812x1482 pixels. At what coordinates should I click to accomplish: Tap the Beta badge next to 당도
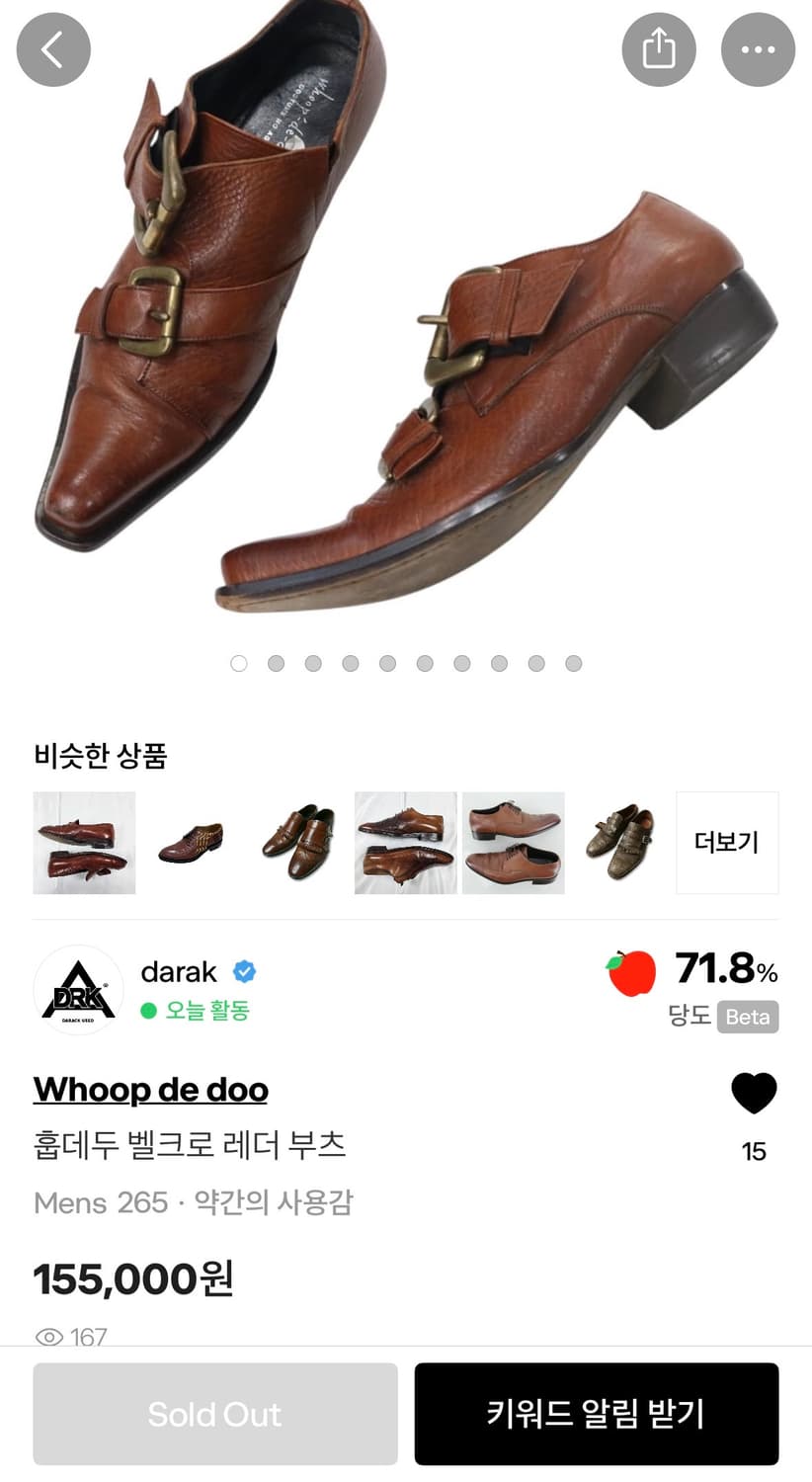pos(748,1018)
